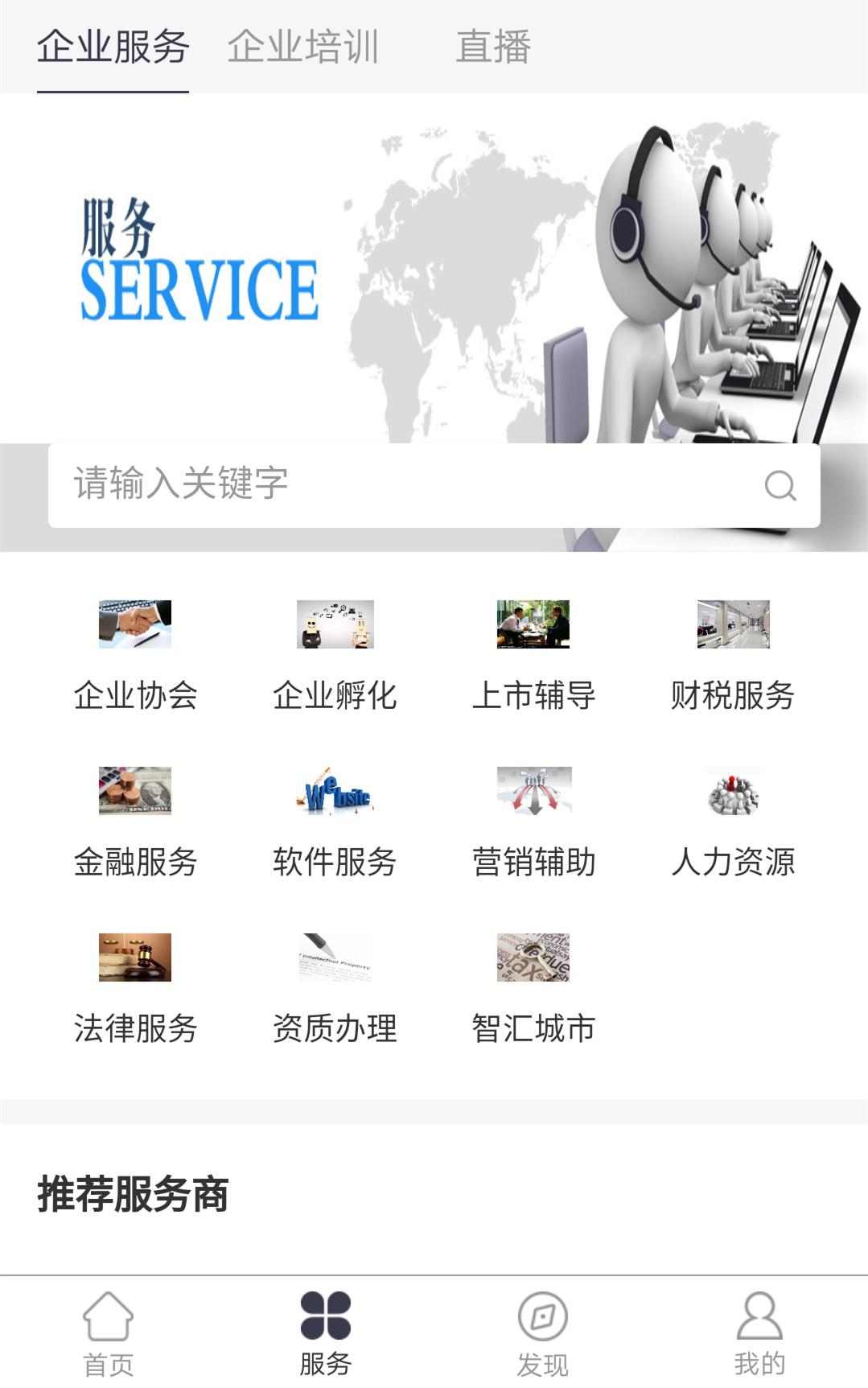Go to the 首页 home tab

pyautogui.click(x=109, y=1332)
